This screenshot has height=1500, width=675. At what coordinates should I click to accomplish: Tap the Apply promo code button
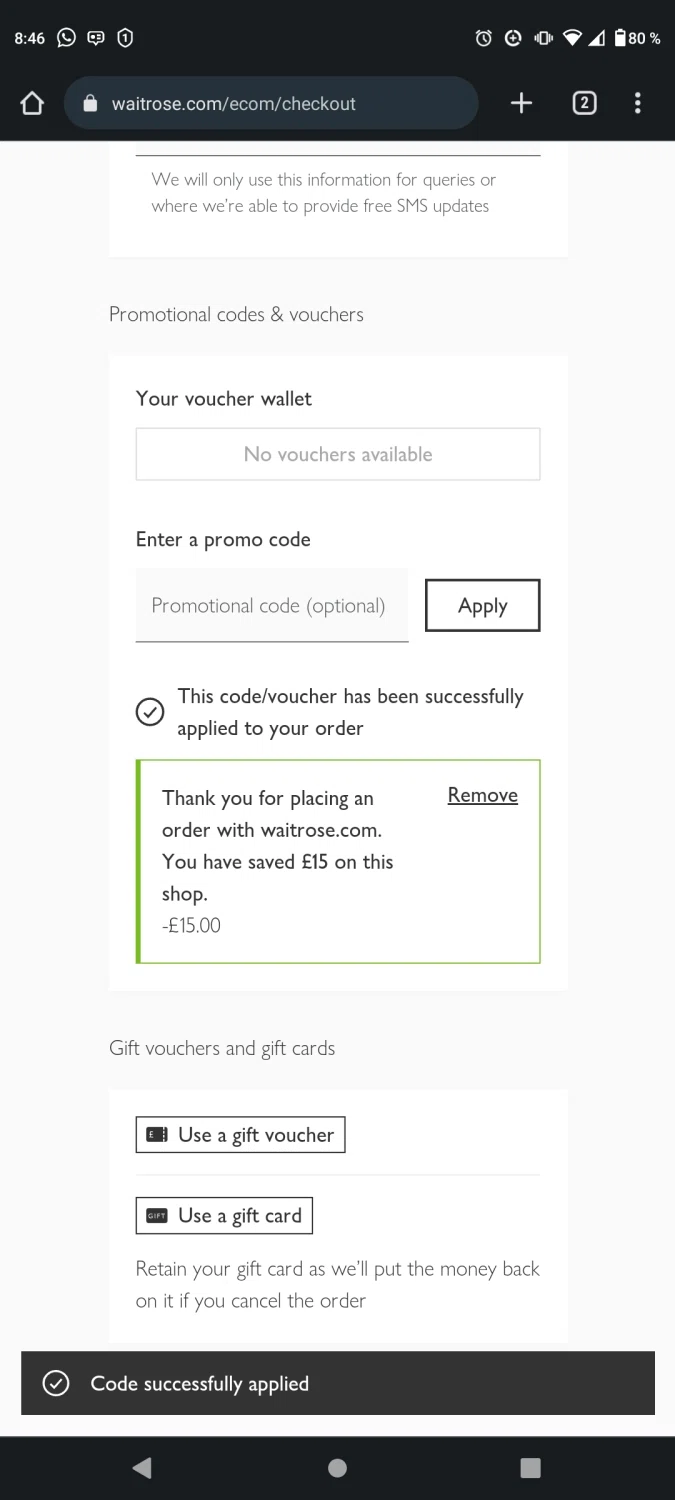tap(482, 606)
